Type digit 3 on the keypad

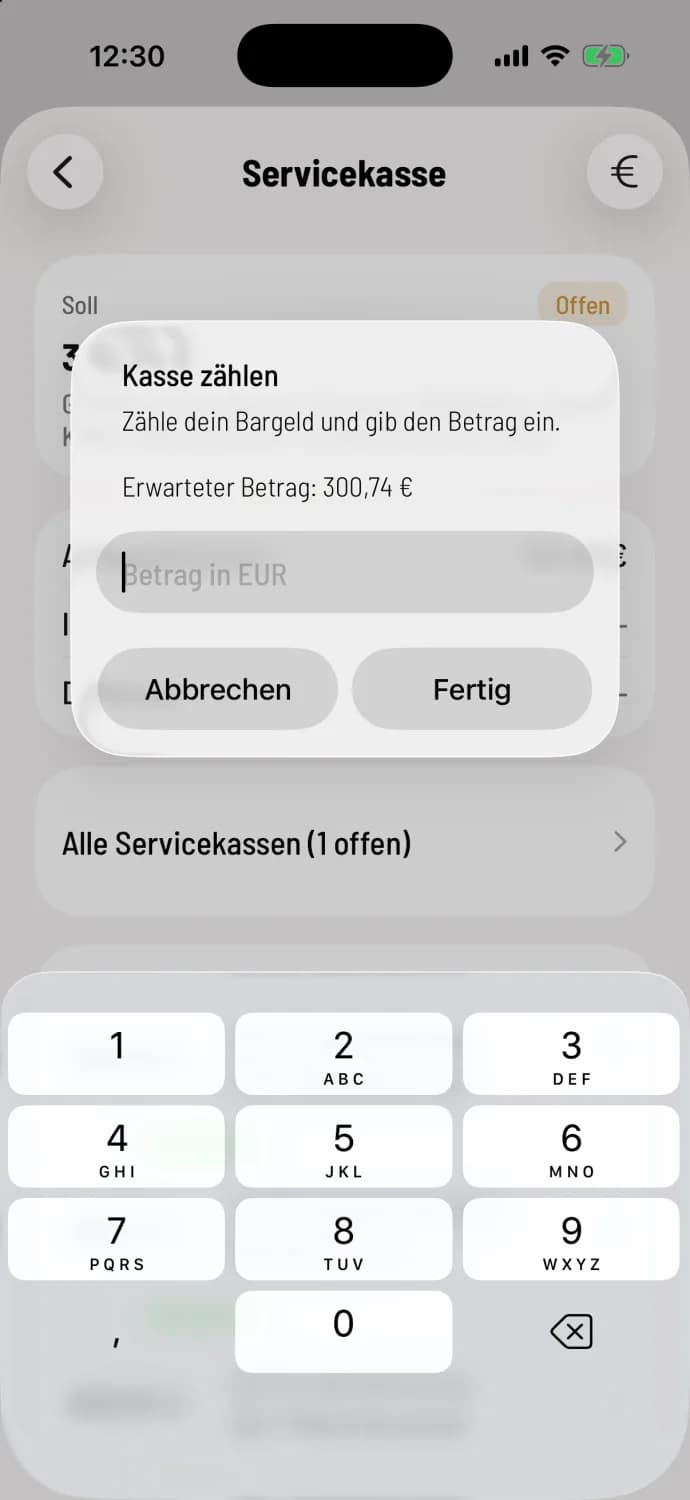[571, 1054]
